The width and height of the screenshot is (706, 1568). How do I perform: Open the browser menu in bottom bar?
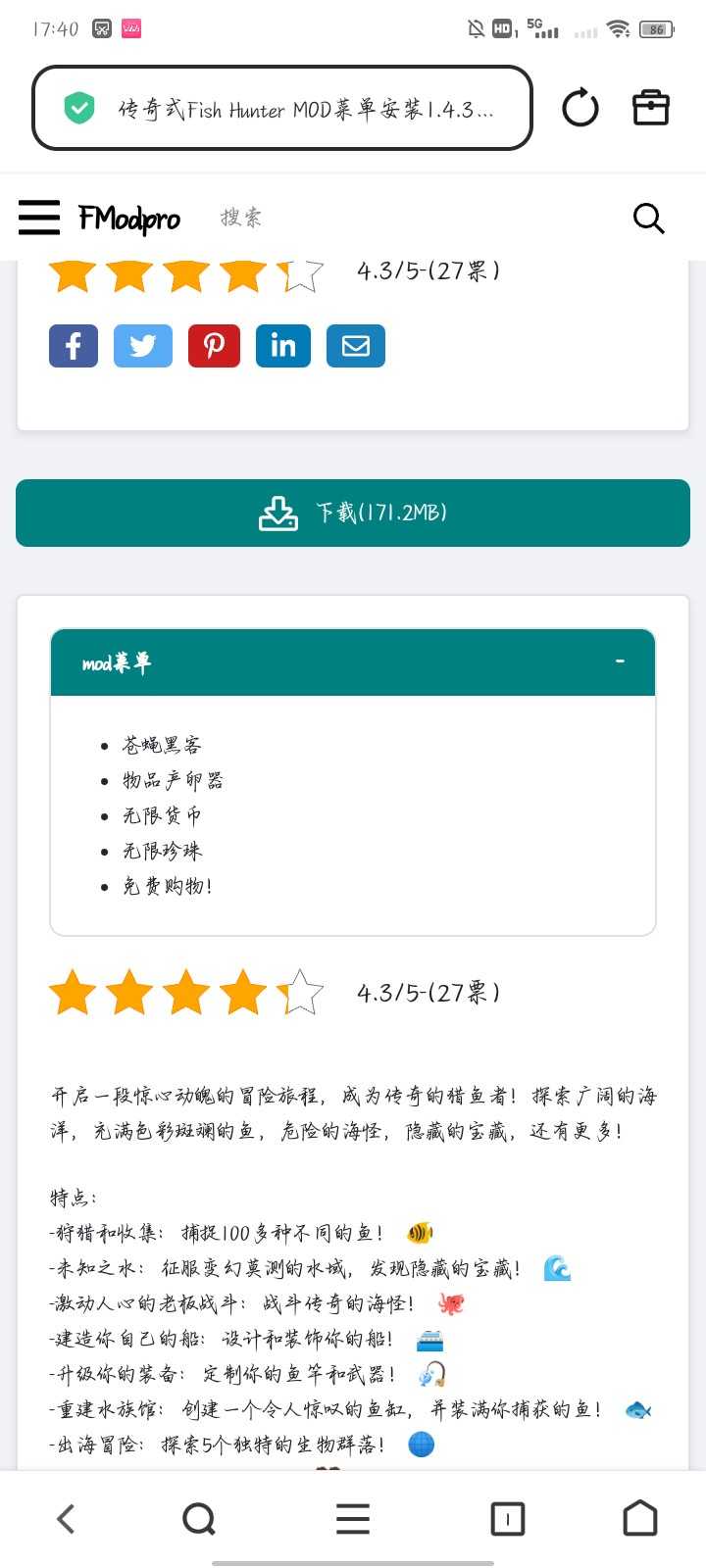point(353,1519)
